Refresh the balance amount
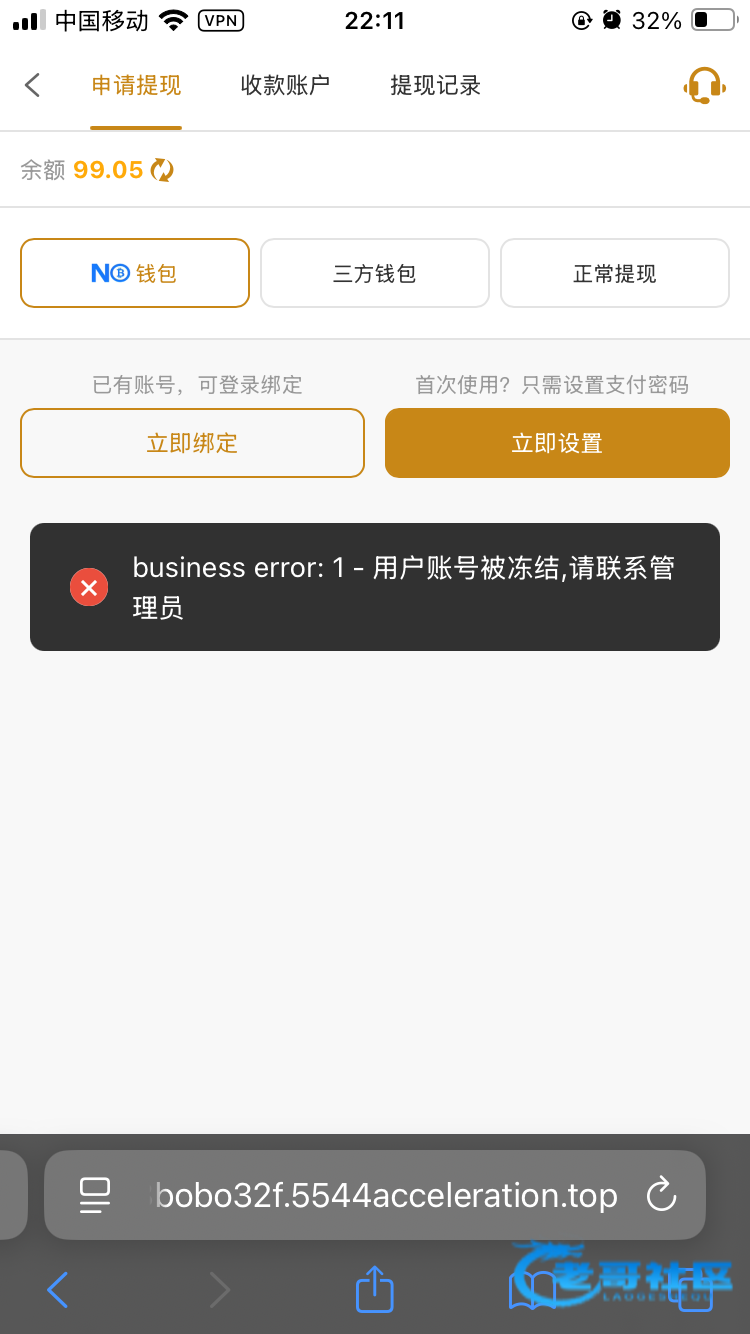Viewport: 750px width, 1334px height. coord(162,170)
